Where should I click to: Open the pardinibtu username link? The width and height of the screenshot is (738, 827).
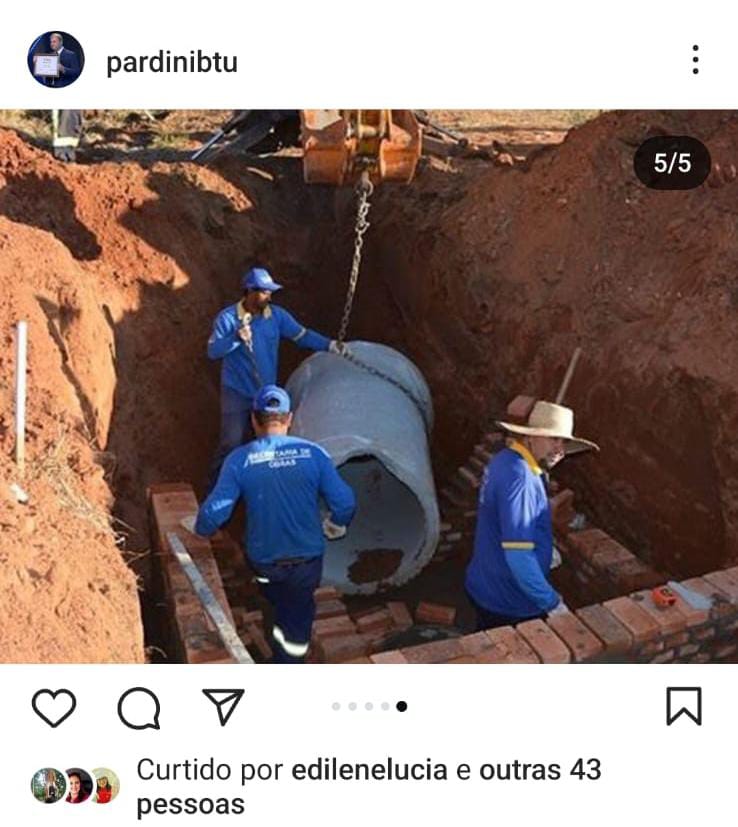(x=171, y=62)
